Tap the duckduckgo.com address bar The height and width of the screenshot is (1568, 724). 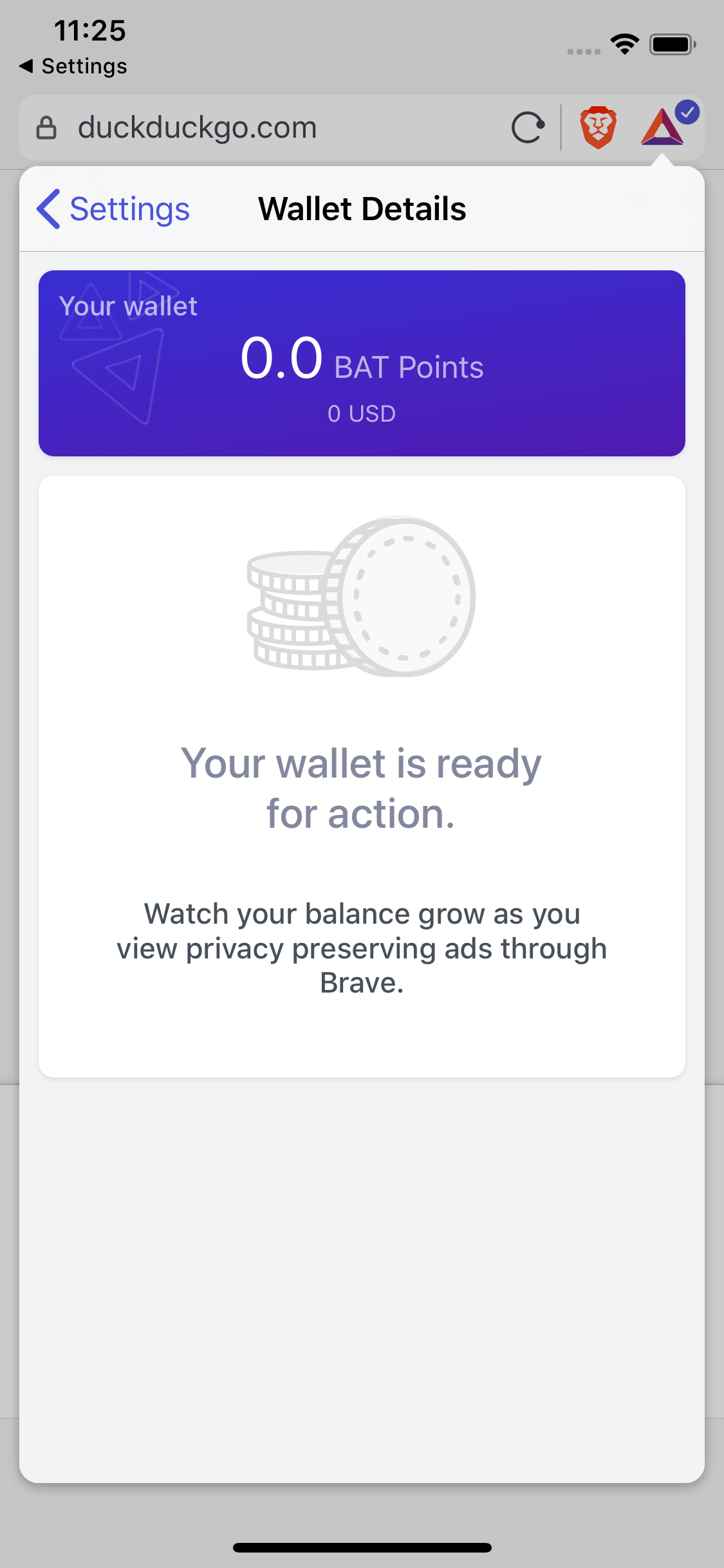[257, 127]
